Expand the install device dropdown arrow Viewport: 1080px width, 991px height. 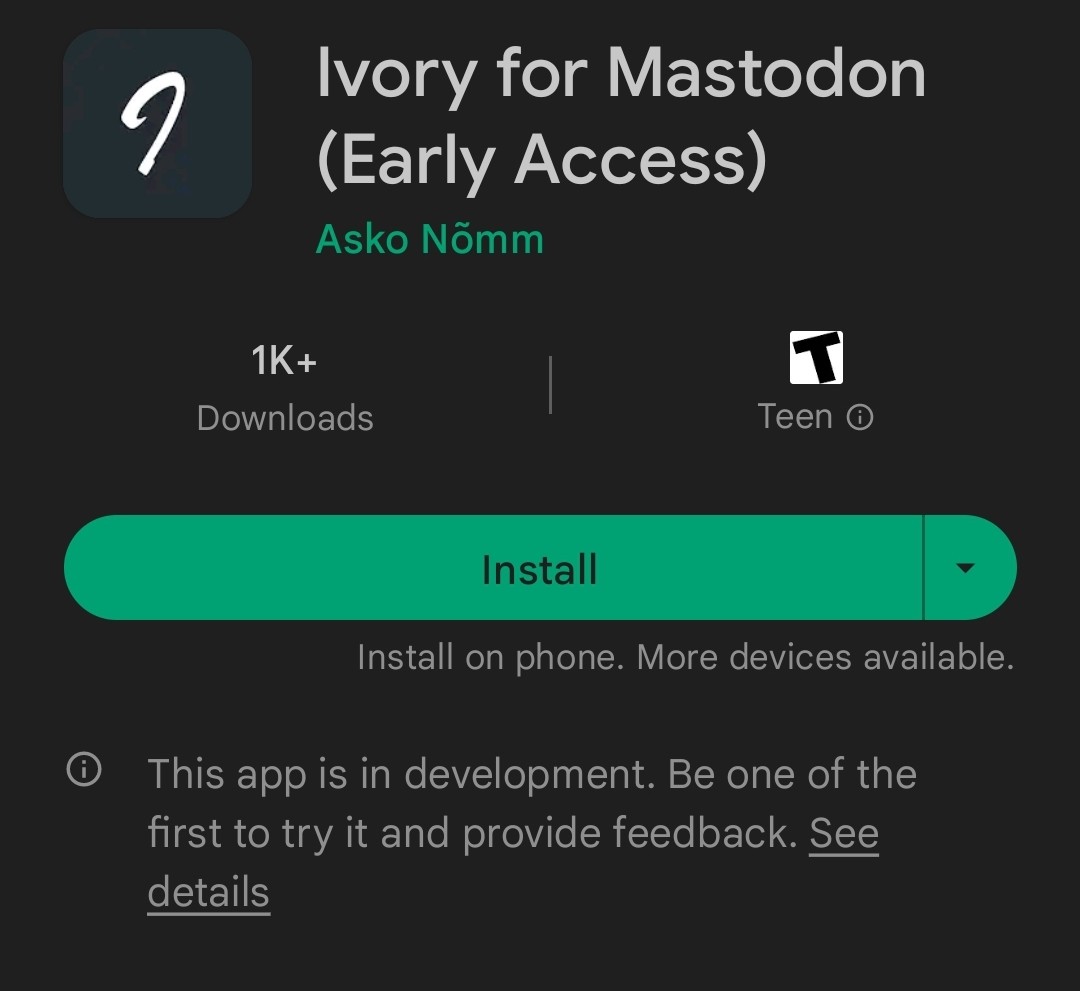click(965, 568)
